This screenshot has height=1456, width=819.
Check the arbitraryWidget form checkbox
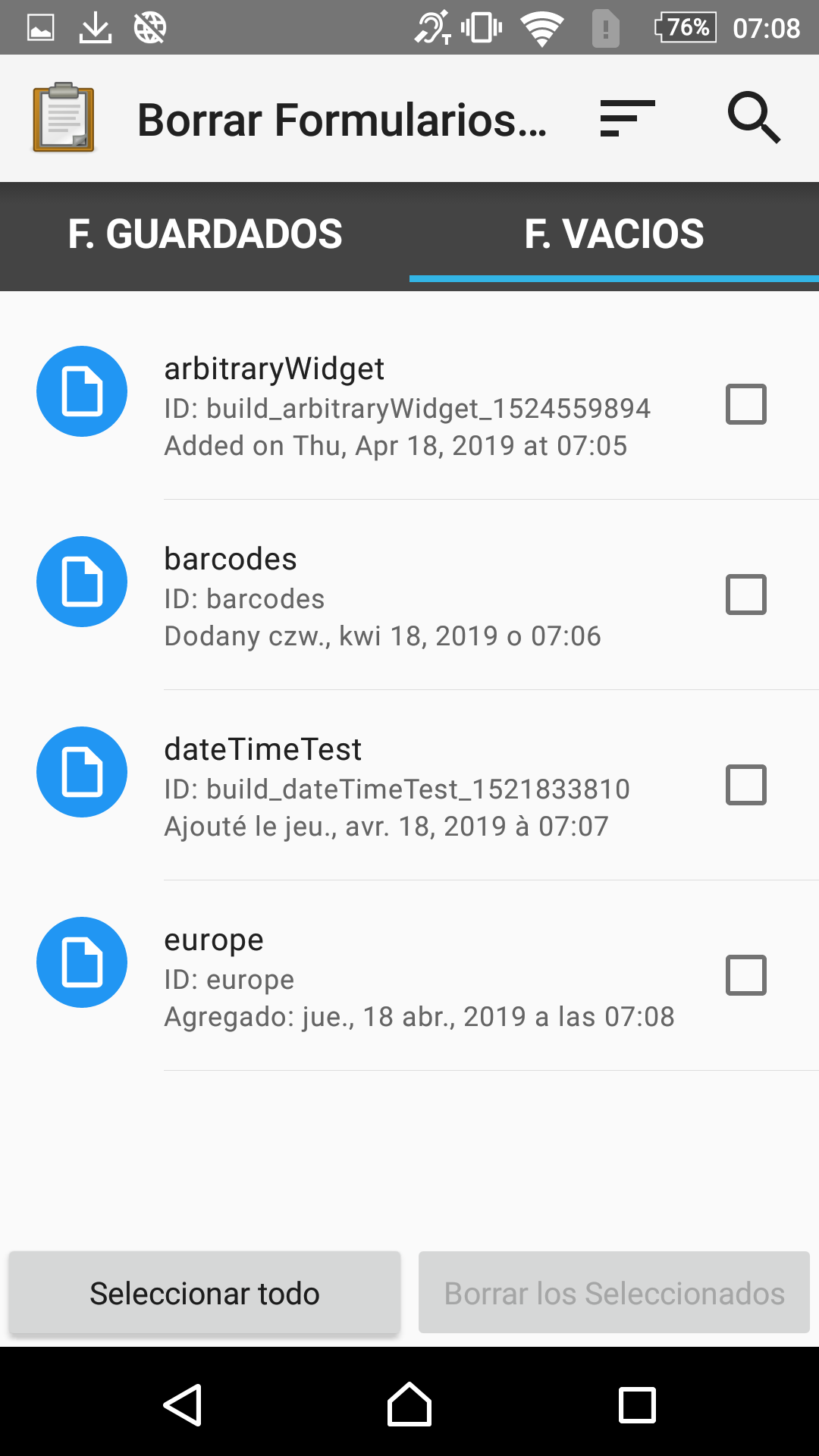pyautogui.click(x=746, y=404)
